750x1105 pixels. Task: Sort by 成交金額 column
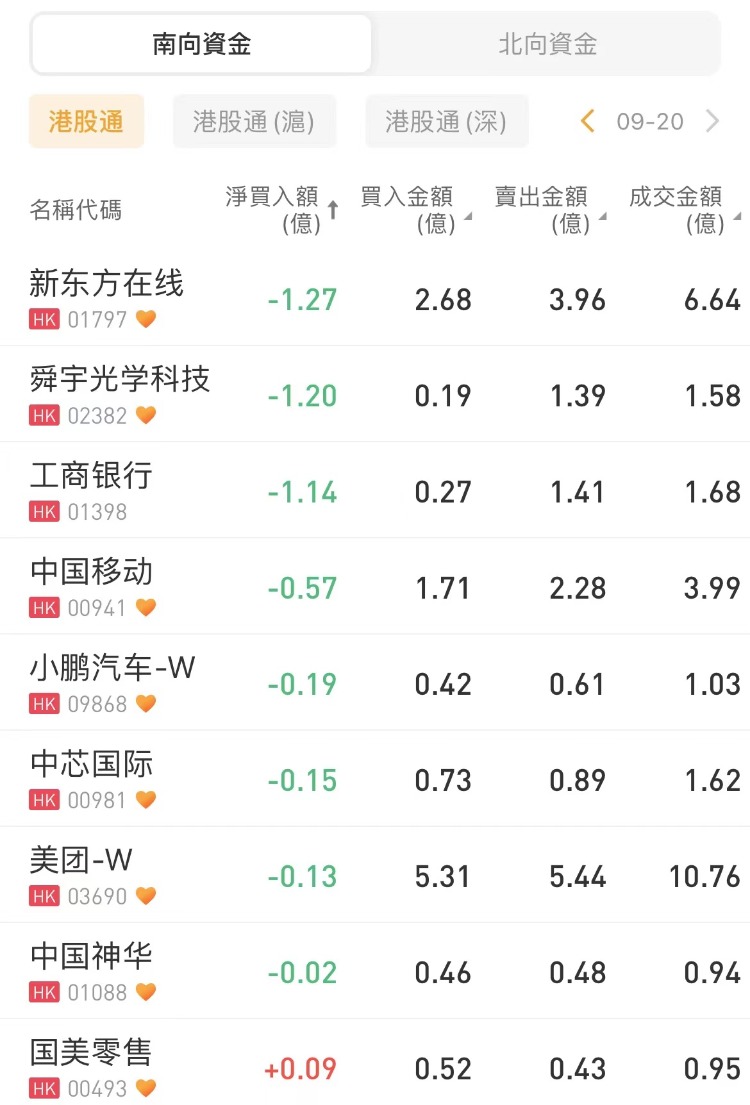684,209
